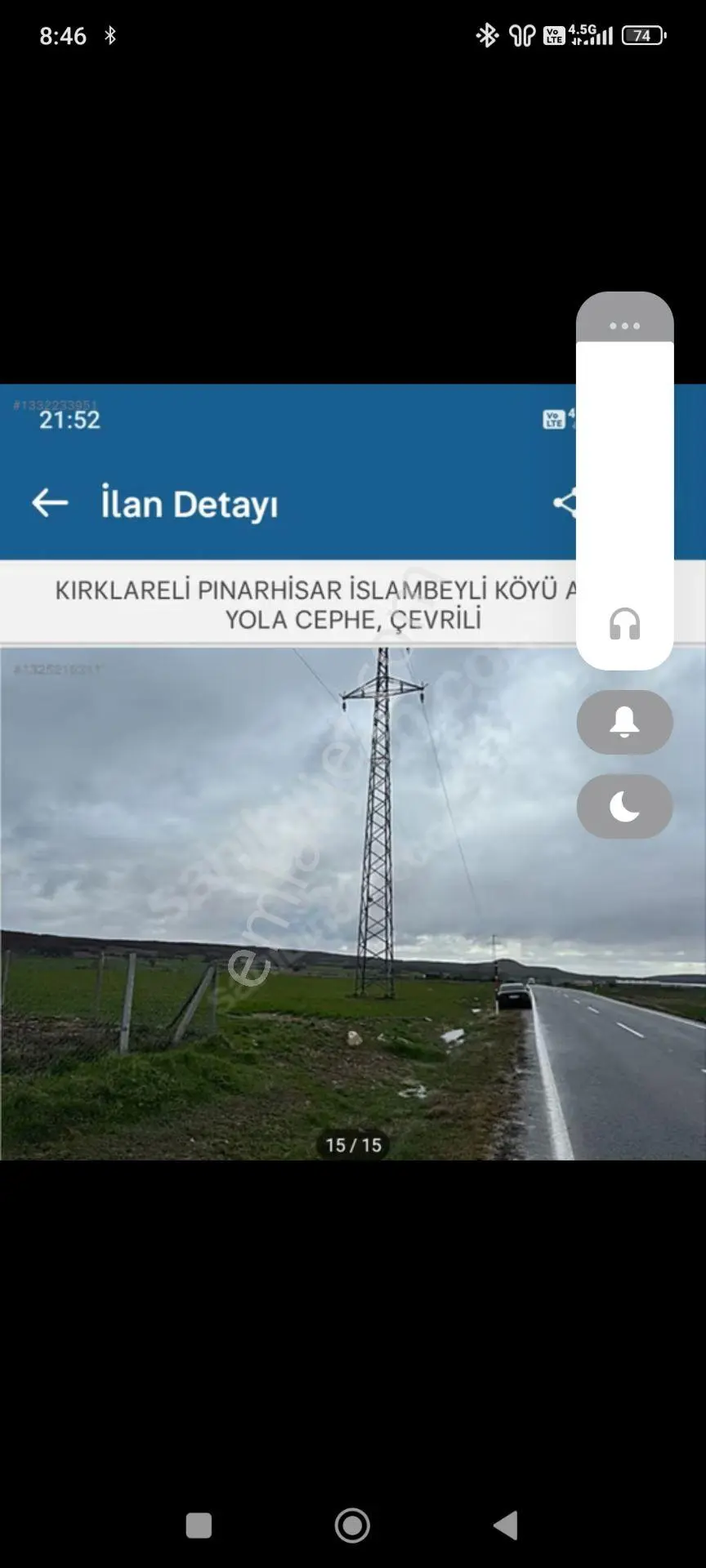Image resolution: width=706 pixels, height=1568 pixels.
Task: Go back with the navigation bar arrow
Action: pos(506,1525)
